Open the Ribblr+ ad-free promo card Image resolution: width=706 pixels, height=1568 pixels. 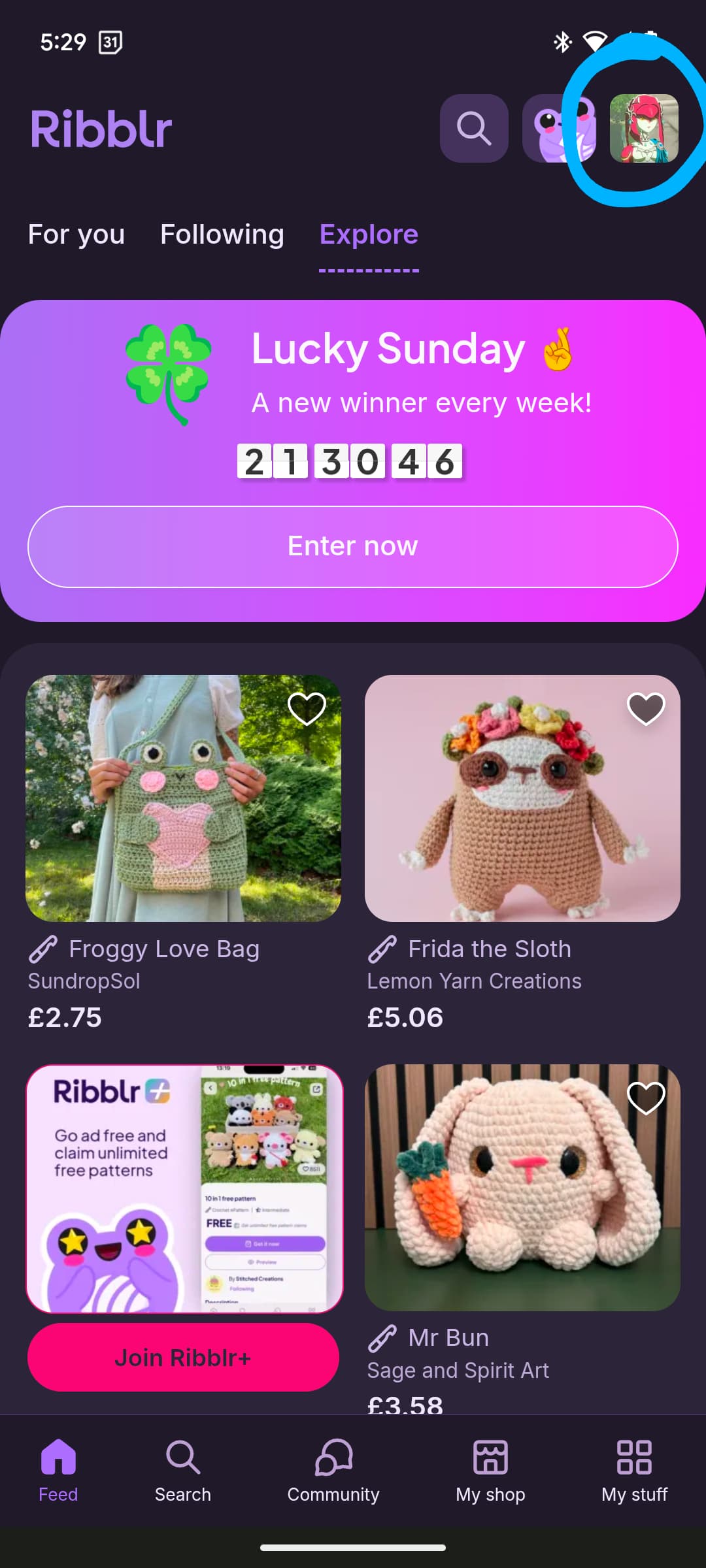coord(184,1188)
